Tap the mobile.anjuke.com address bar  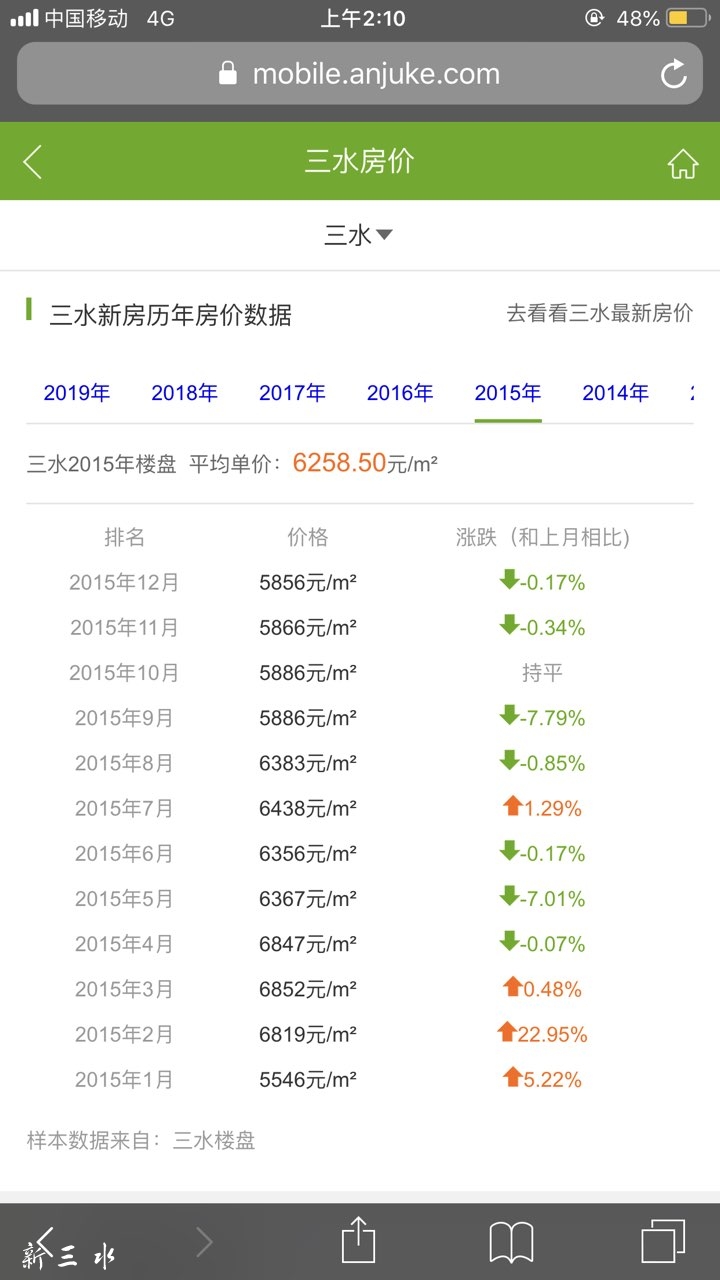360,74
